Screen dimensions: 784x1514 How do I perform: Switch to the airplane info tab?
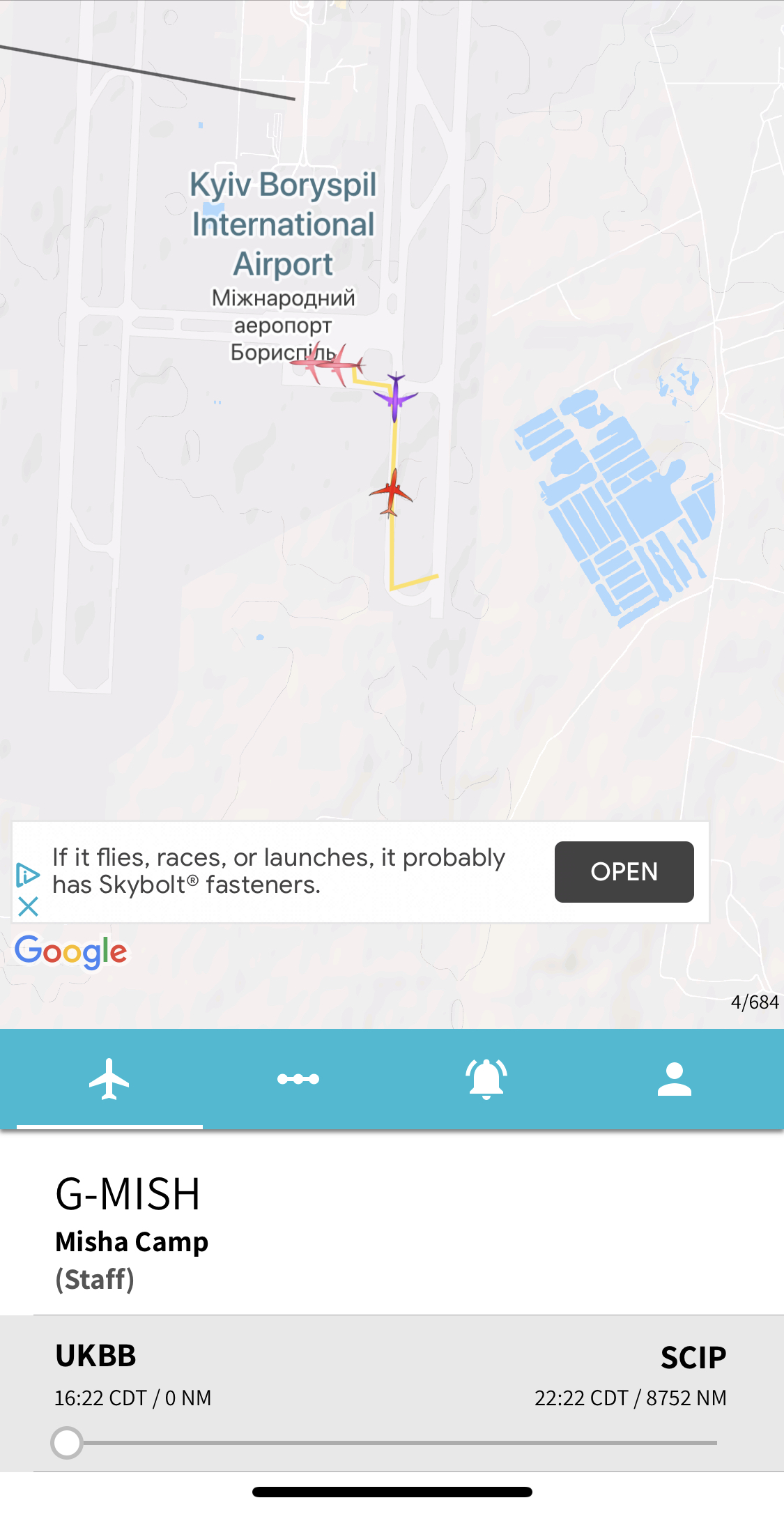pos(109,1079)
